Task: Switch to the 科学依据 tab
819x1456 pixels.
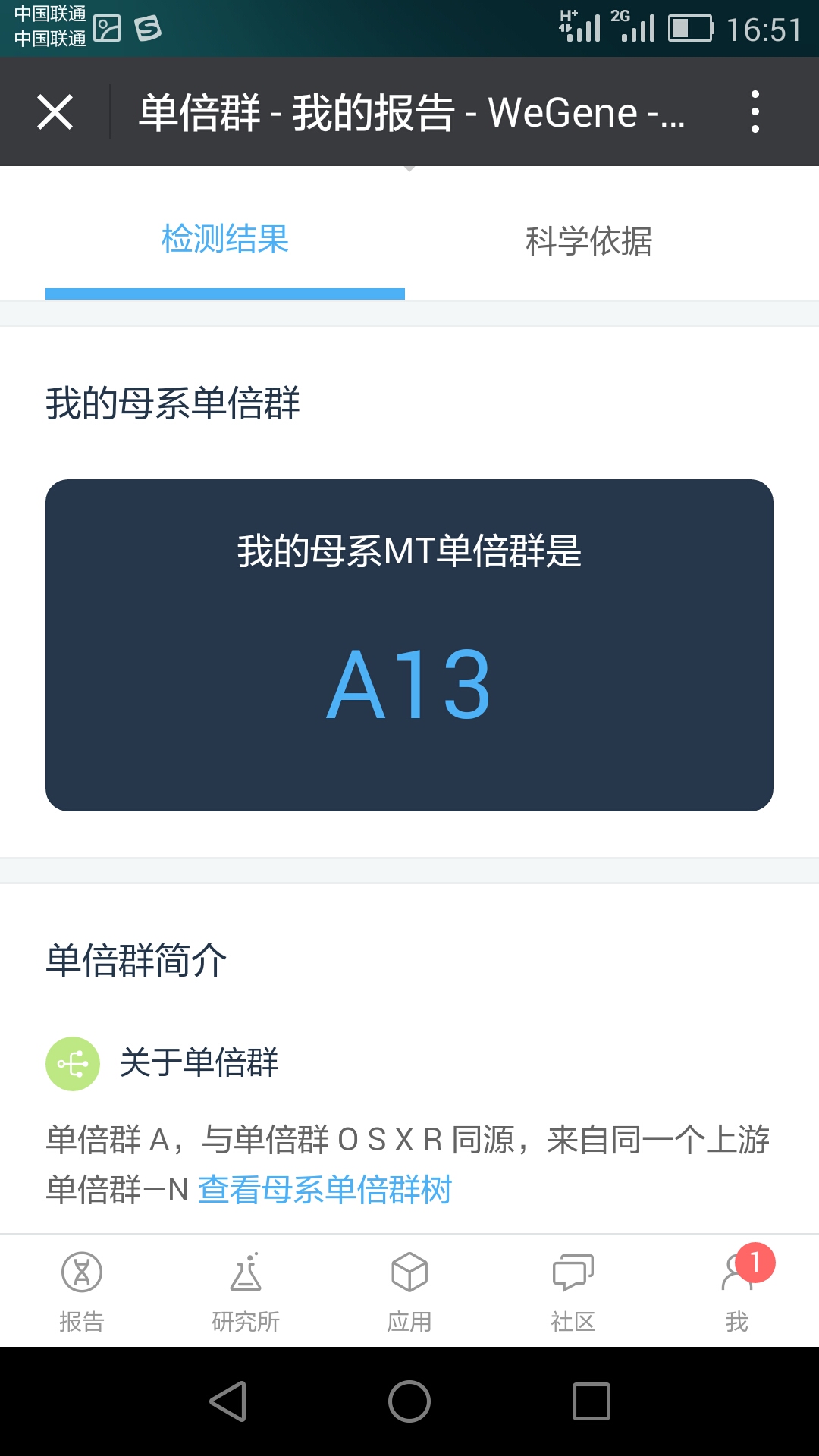Action: click(x=589, y=241)
